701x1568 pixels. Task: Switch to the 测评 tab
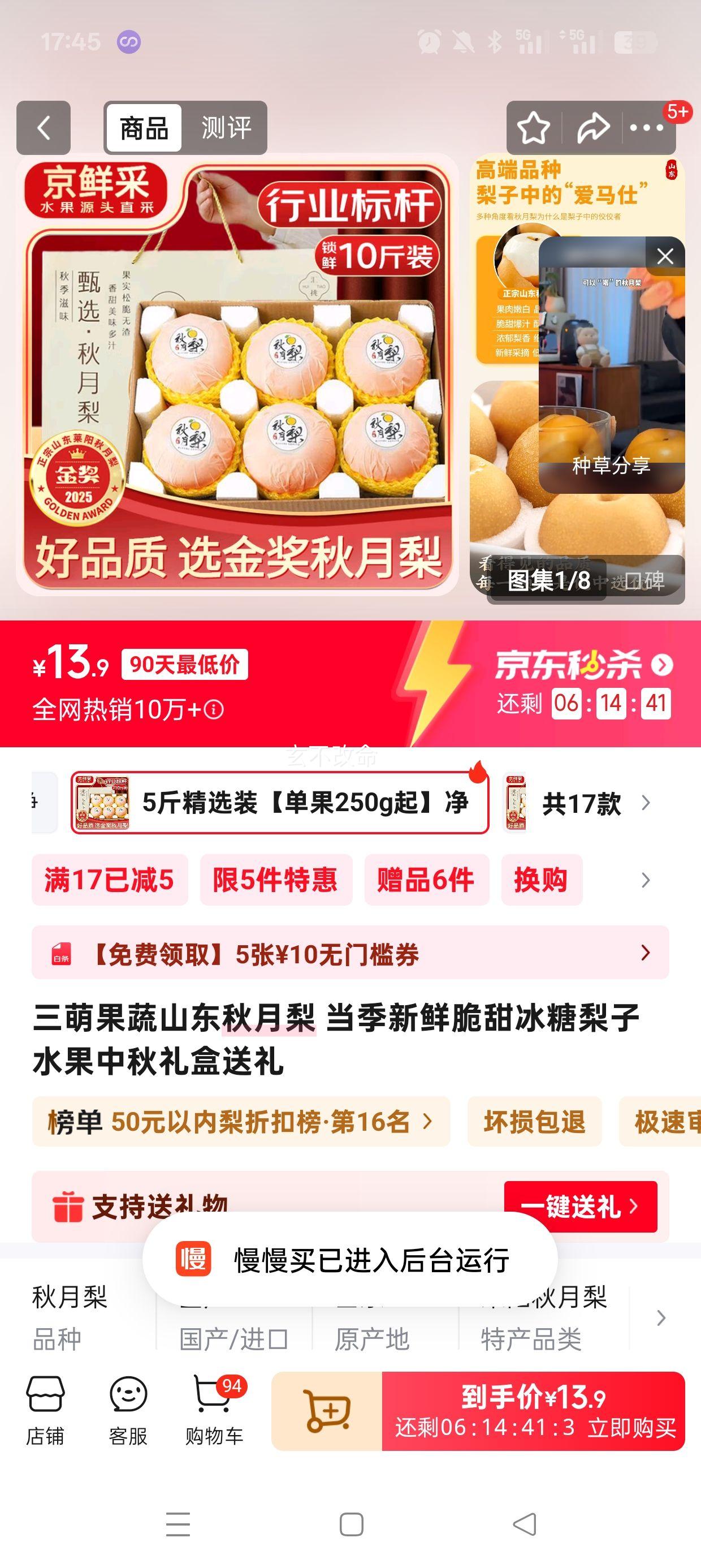pos(226,128)
